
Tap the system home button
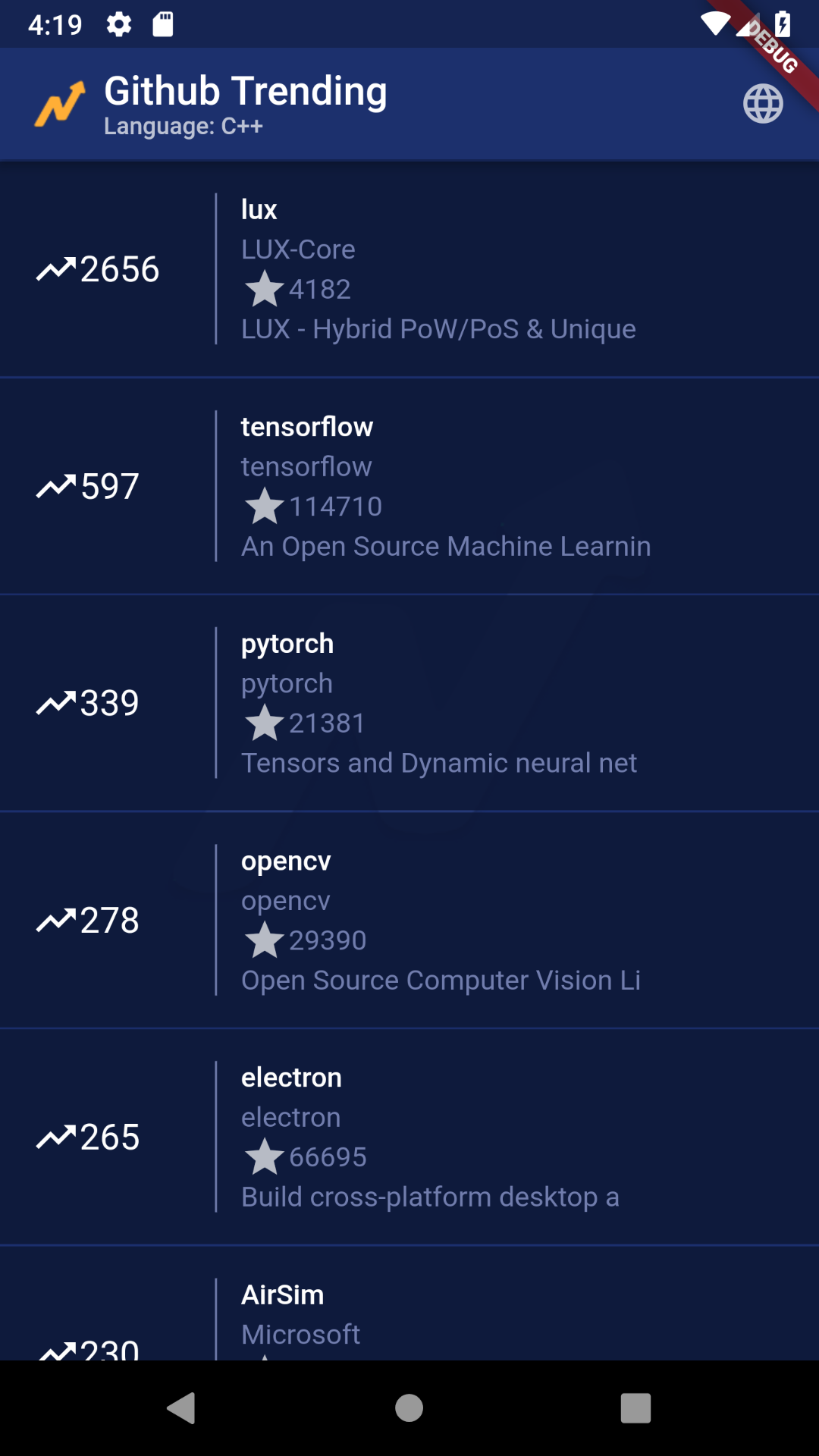pos(409,1408)
